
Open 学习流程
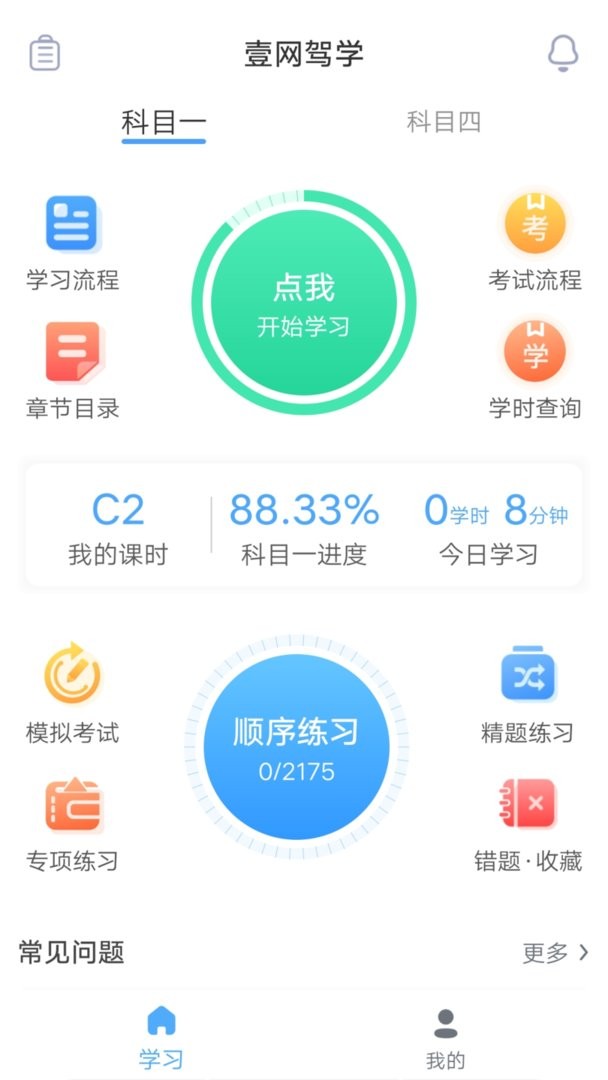(72, 243)
